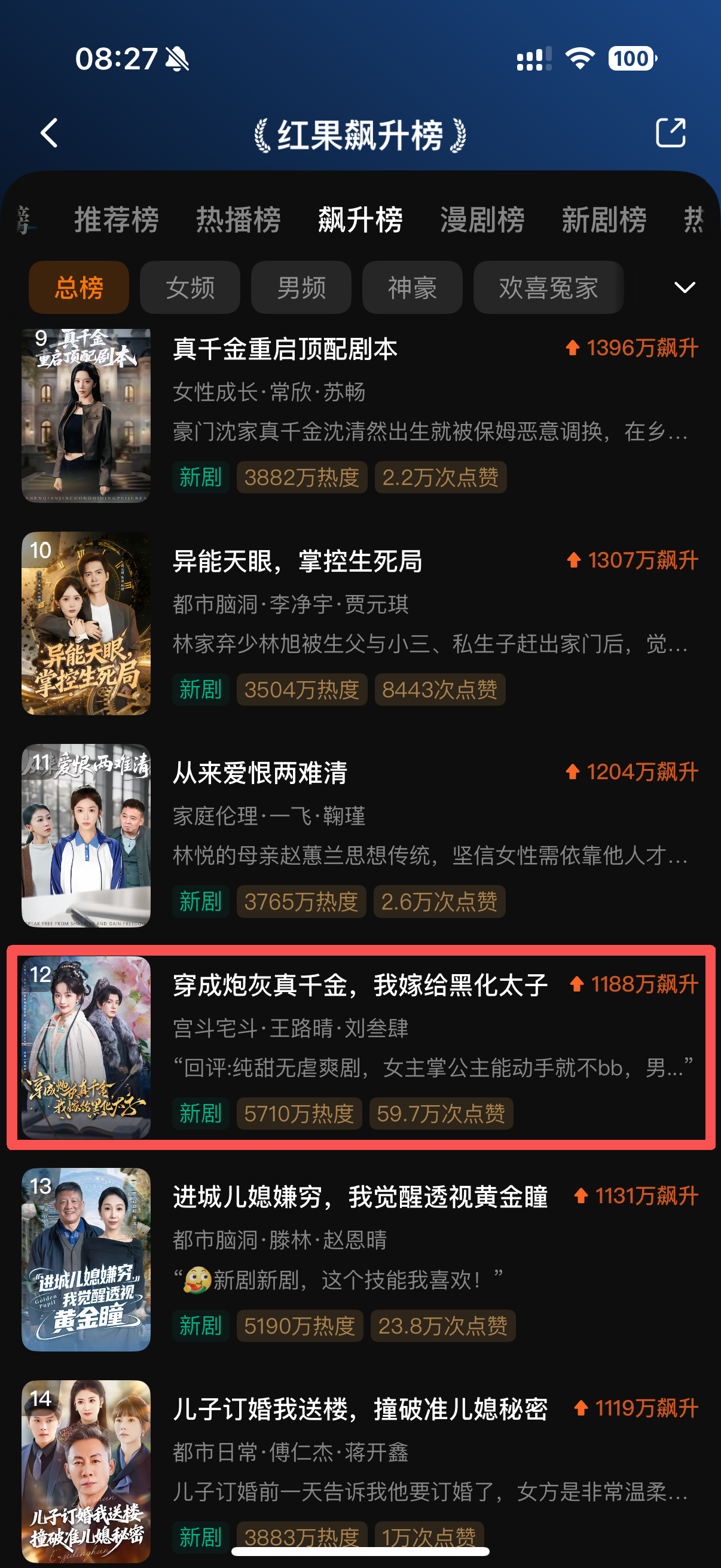Select the 飙升榜 tab
The width and height of the screenshot is (721, 1568).
pyautogui.click(x=360, y=219)
